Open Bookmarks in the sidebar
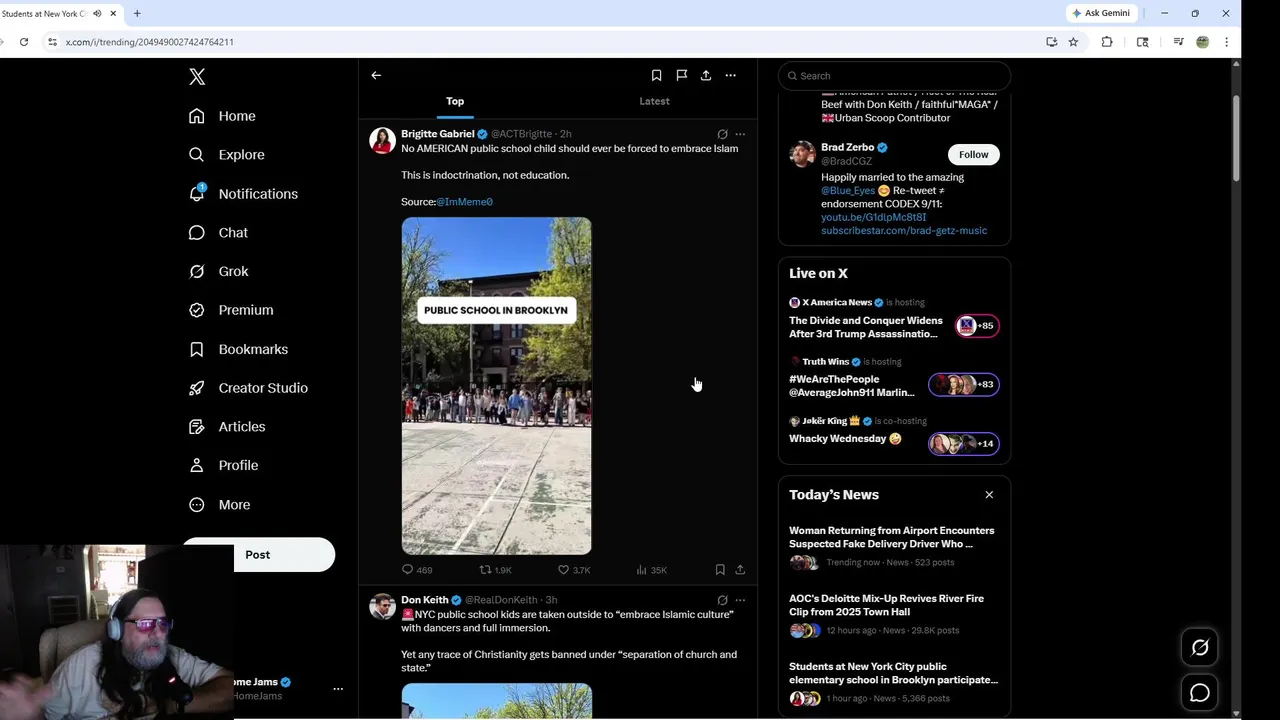This screenshot has height=720, width=1280. 252,349
